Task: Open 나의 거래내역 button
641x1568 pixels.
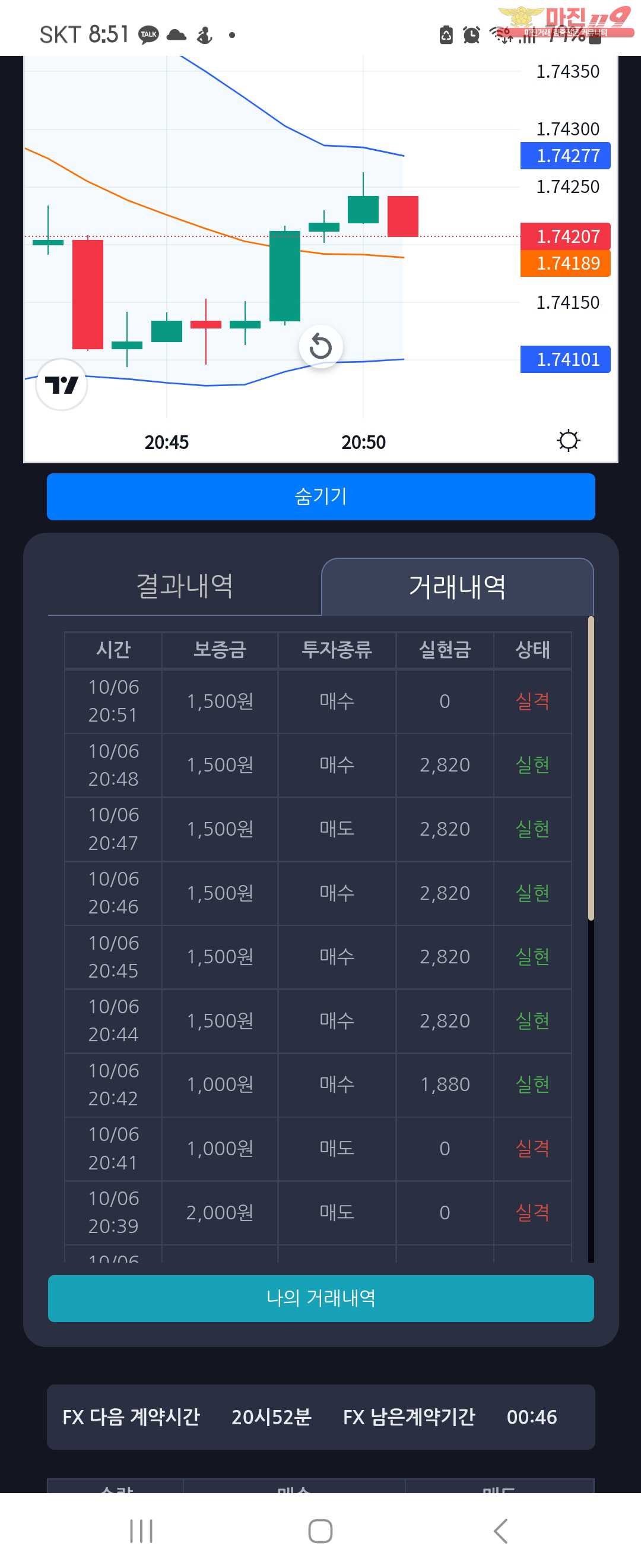Action: (320, 1298)
